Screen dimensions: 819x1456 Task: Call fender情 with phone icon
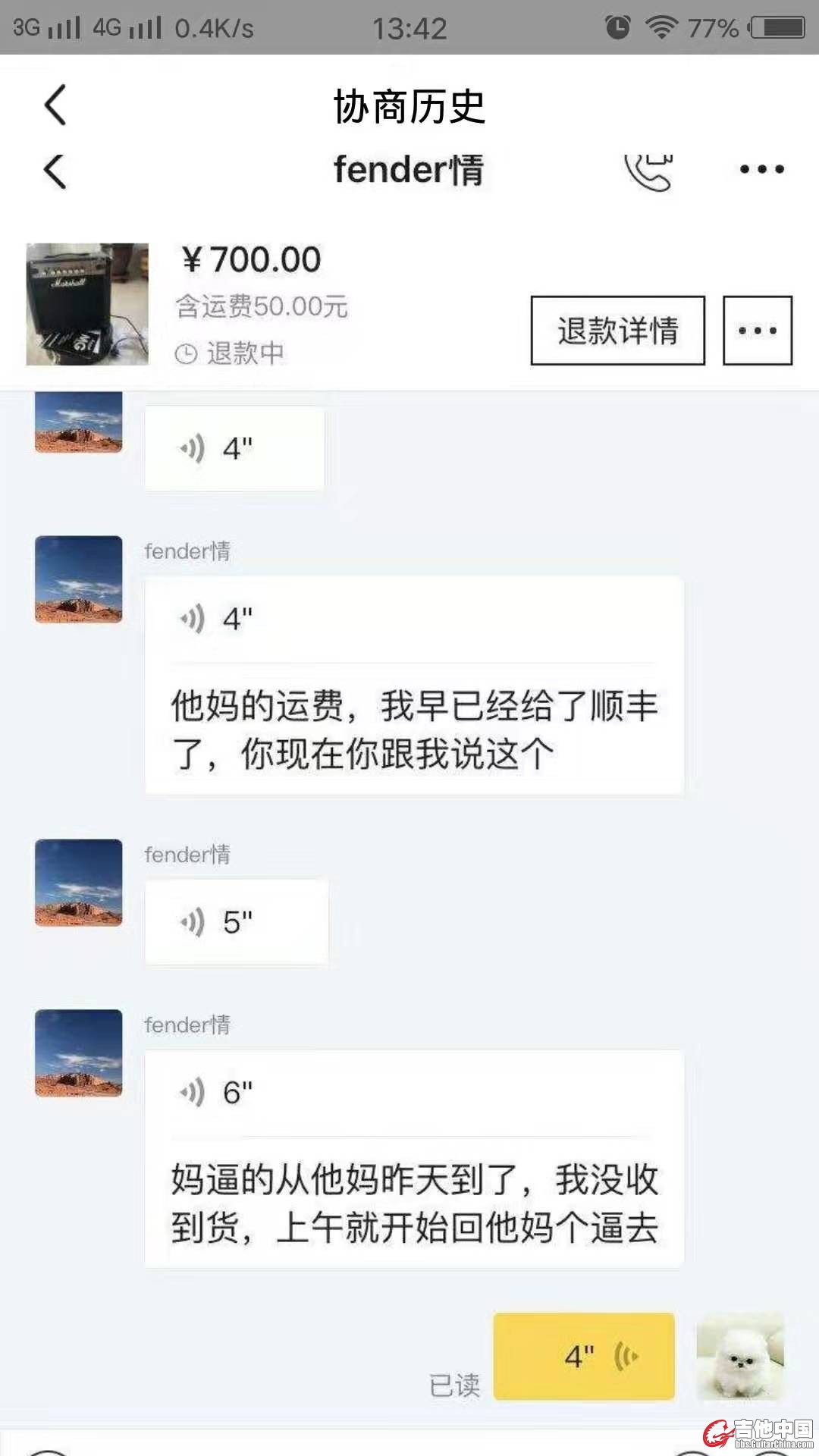(648, 171)
